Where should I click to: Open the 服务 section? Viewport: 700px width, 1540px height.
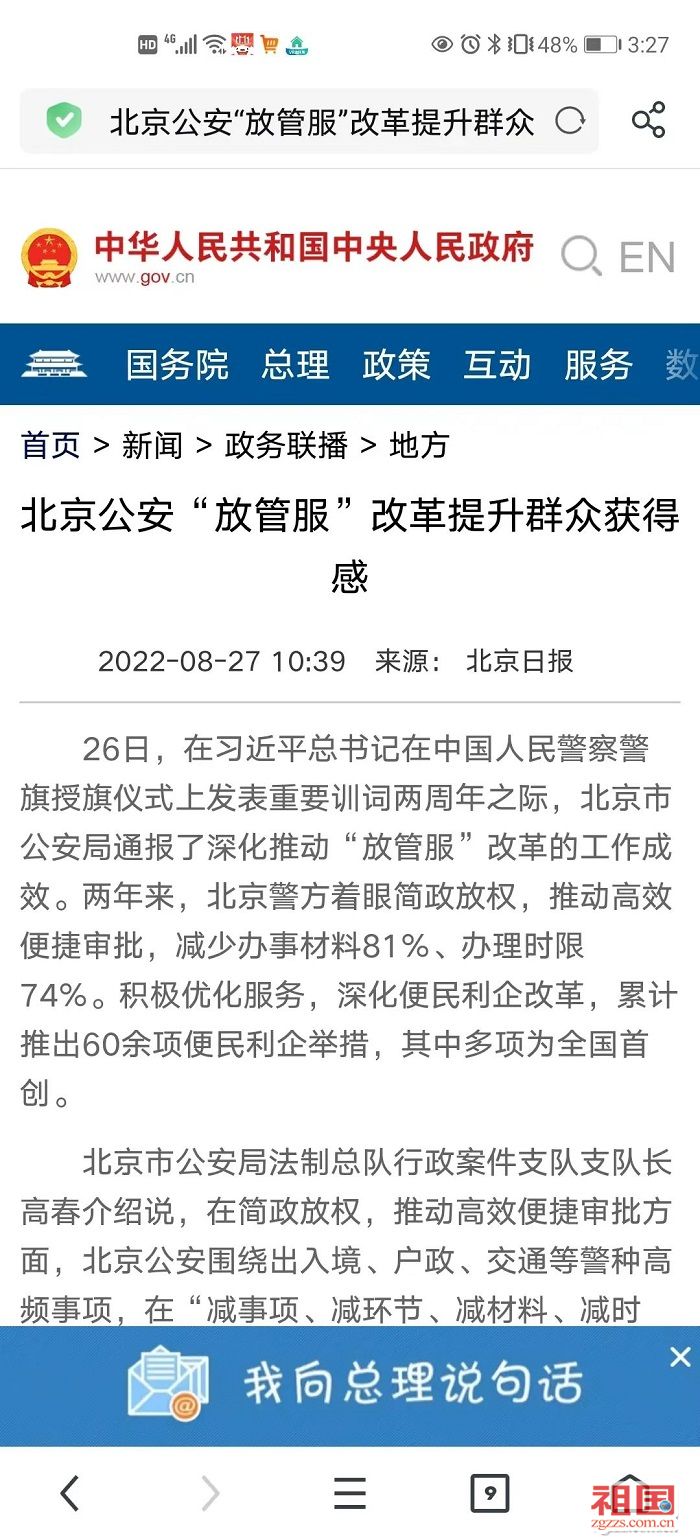tap(598, 365)
